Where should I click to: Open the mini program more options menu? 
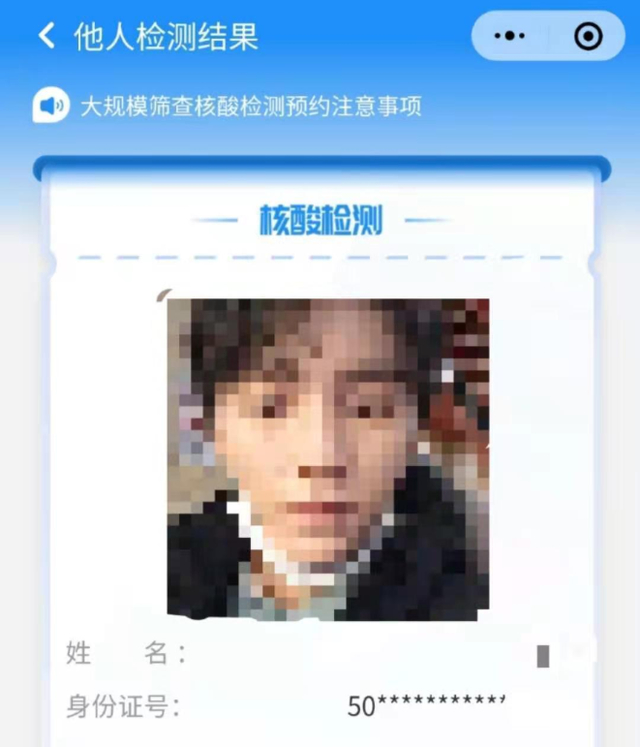510,37
